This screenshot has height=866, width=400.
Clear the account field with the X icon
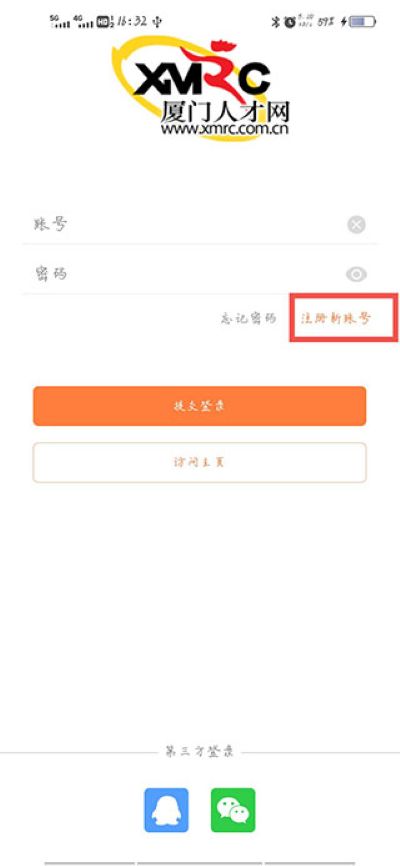point(356,225)
